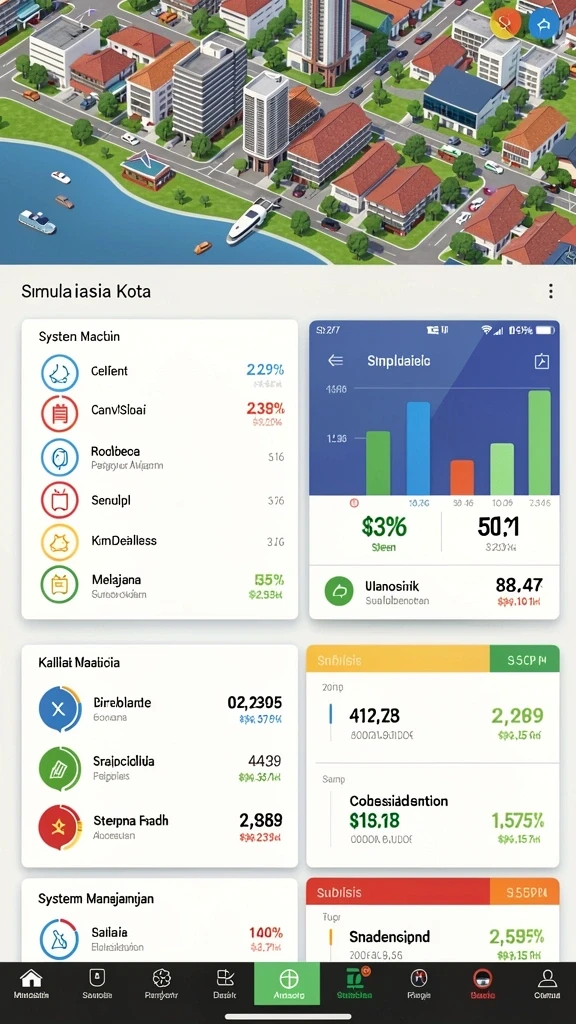This screenshot has height=1024, width=576.
Task: Select the highlighted green center tab
Action: pyautogui.click(x=287, y=984)
